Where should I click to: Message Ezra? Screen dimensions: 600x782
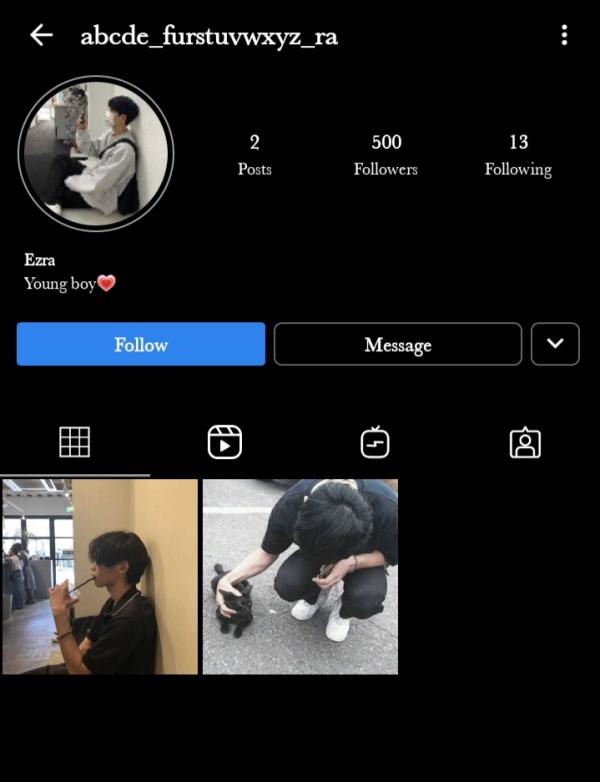[x=398, y=345]
